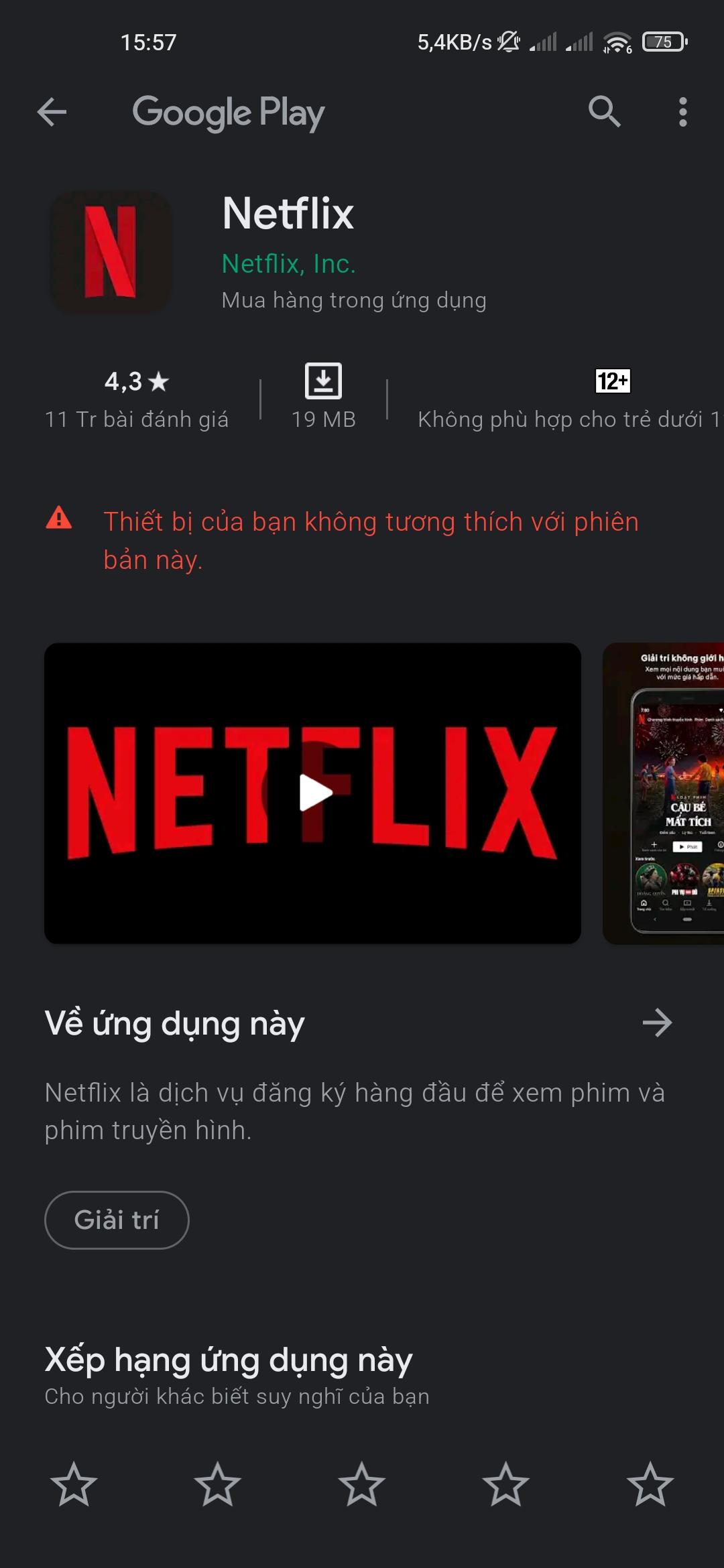Expand the "Về ứng dụng này" arrow
Image resolution: width=724 pixels, height=1568 pixels.
coord(657,1023)
